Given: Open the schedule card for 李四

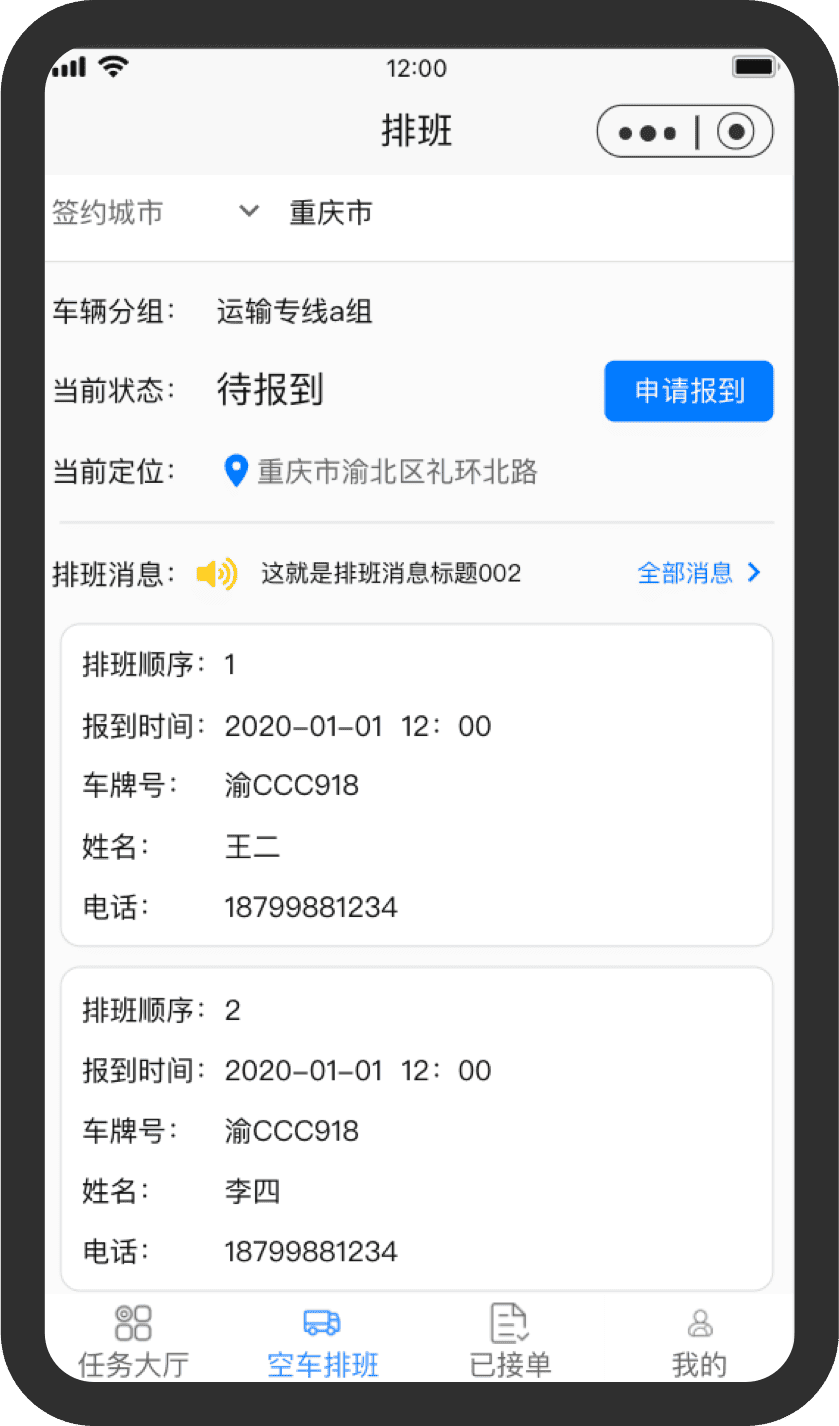Looking at the screenshot, I should (417, 1129).
